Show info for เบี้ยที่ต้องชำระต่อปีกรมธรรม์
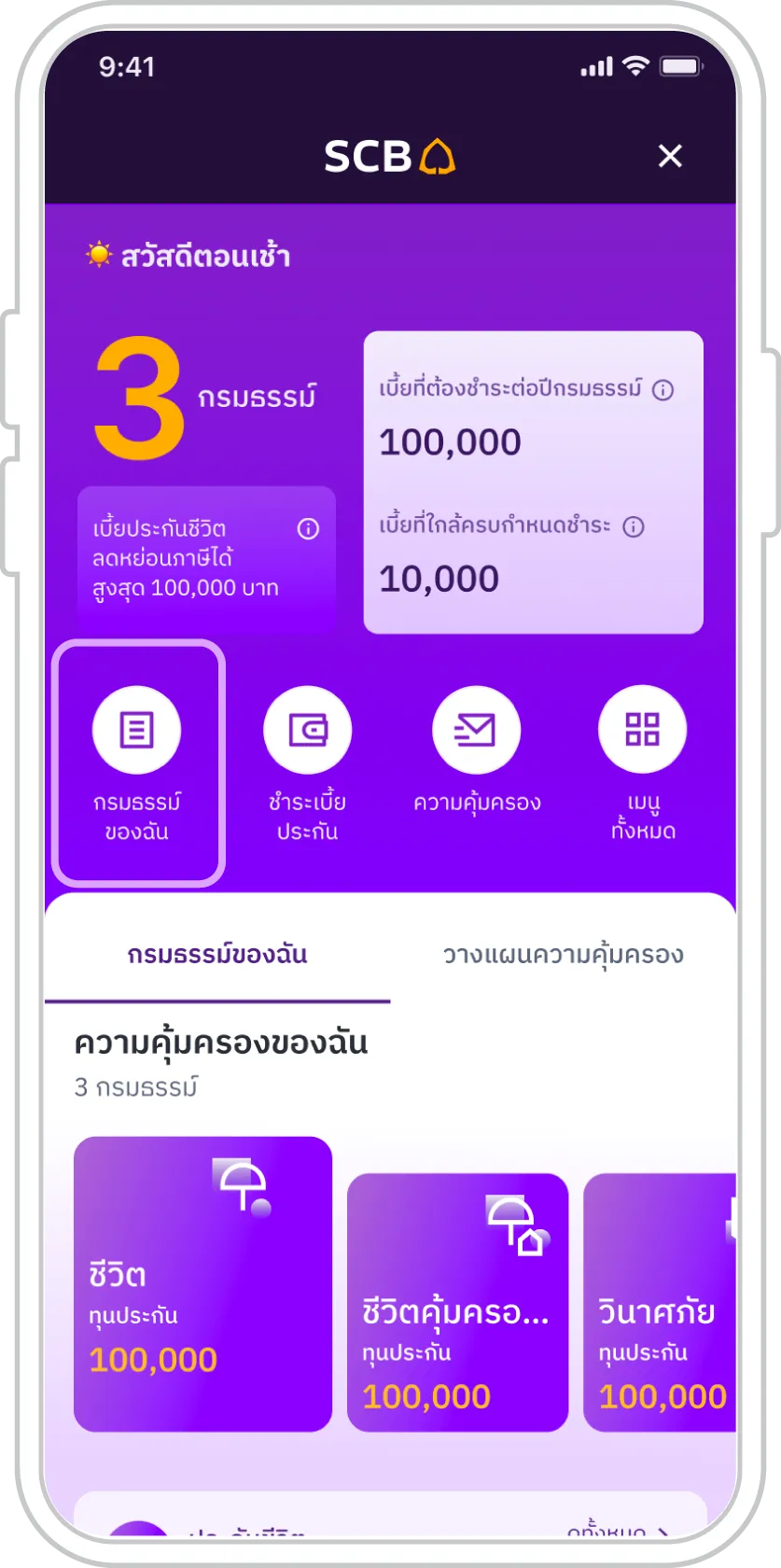Image resolution: width=781 pixels, height=1568 pixels. (662, 390)
